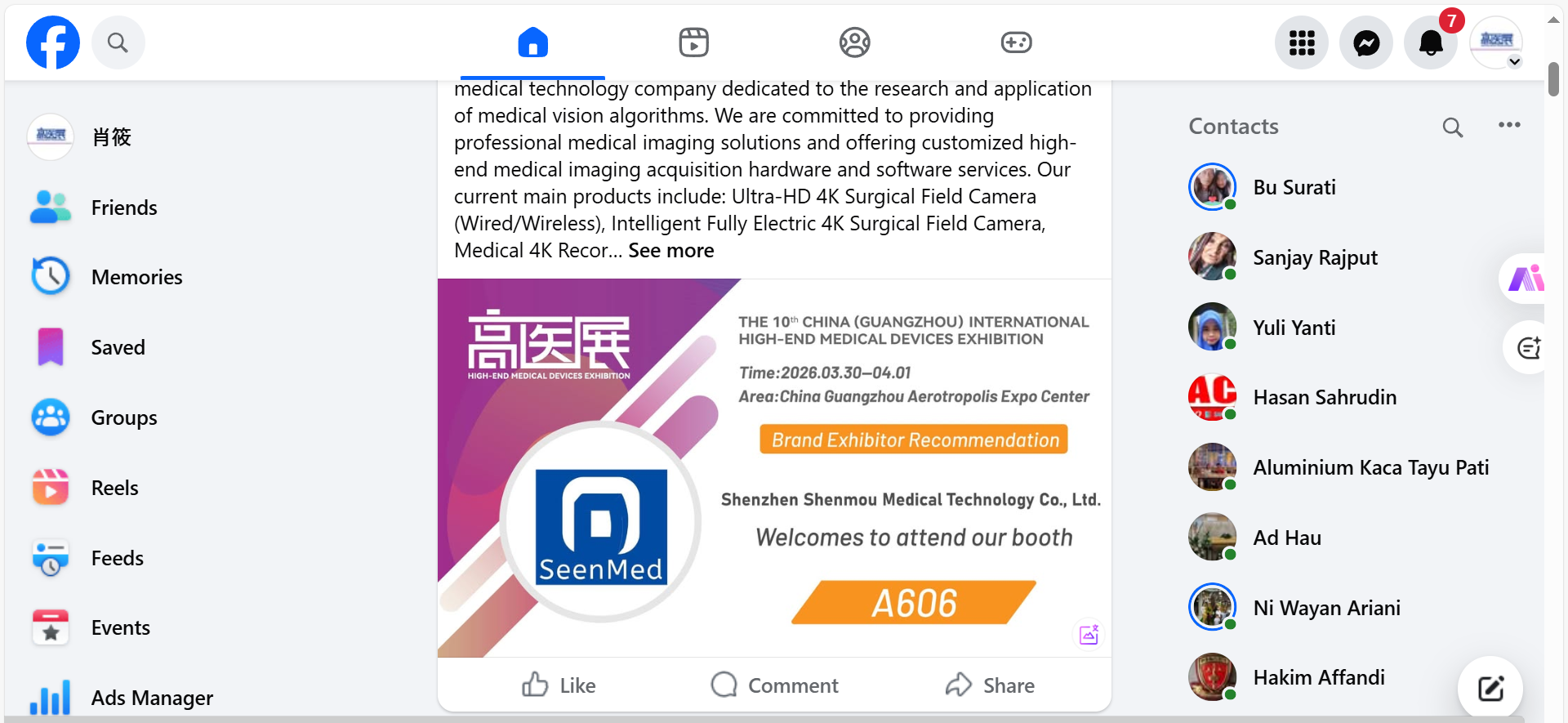1568x723 pixels.
Task: Open the Messenger icon
Action: click(x=1366, y=42)
